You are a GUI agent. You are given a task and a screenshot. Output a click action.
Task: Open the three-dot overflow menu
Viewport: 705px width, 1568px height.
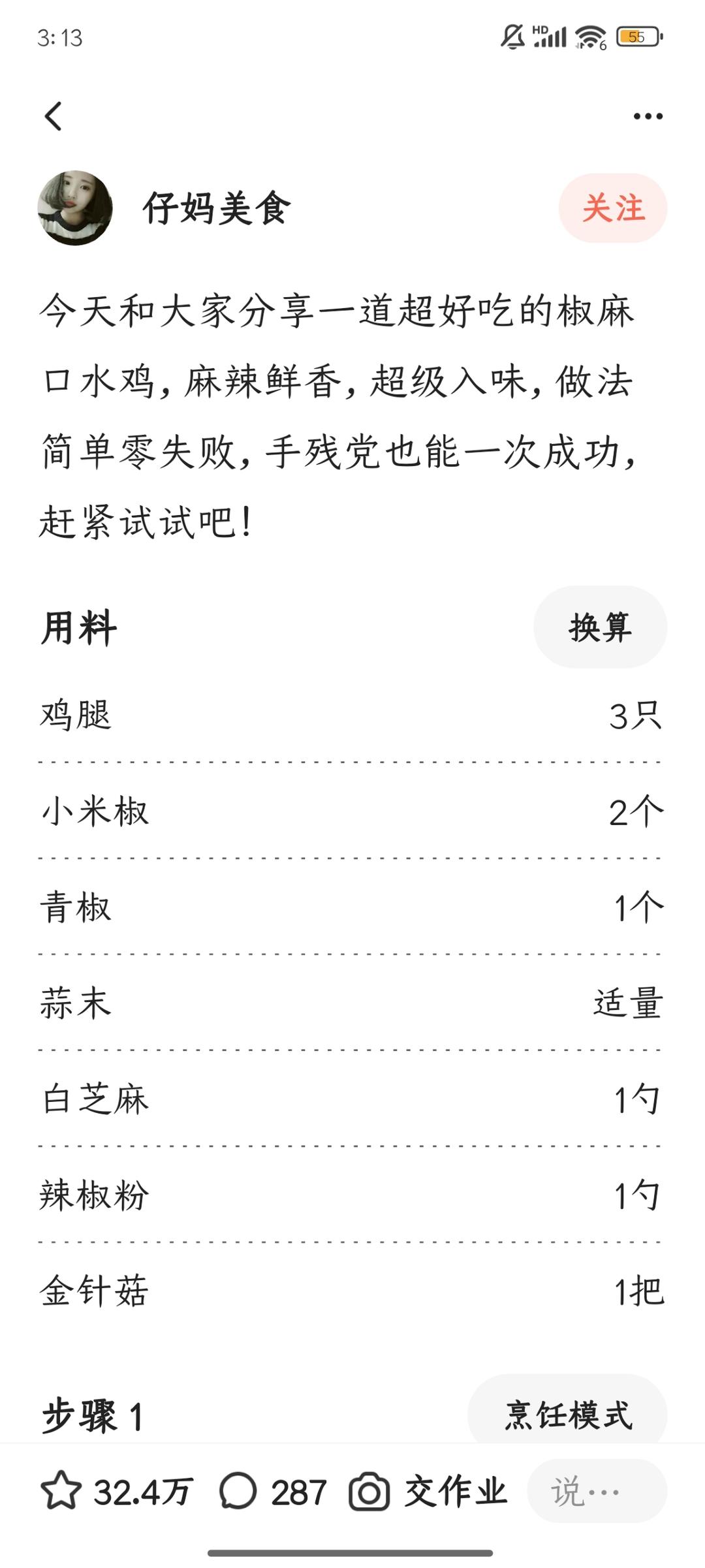648,117
